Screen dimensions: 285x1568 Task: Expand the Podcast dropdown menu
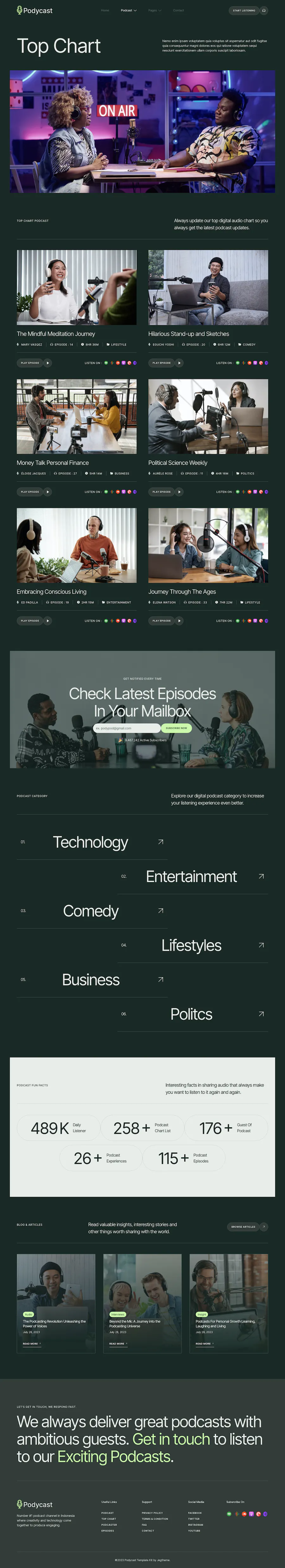coord(128,10)
